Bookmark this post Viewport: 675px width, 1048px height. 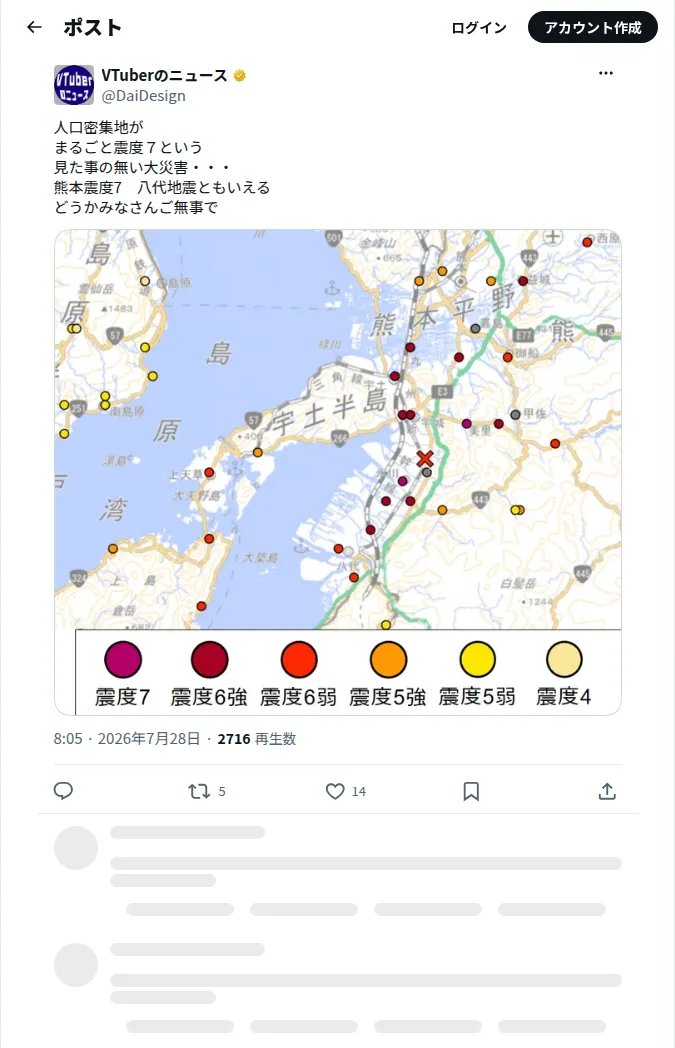tap(471, 791)
